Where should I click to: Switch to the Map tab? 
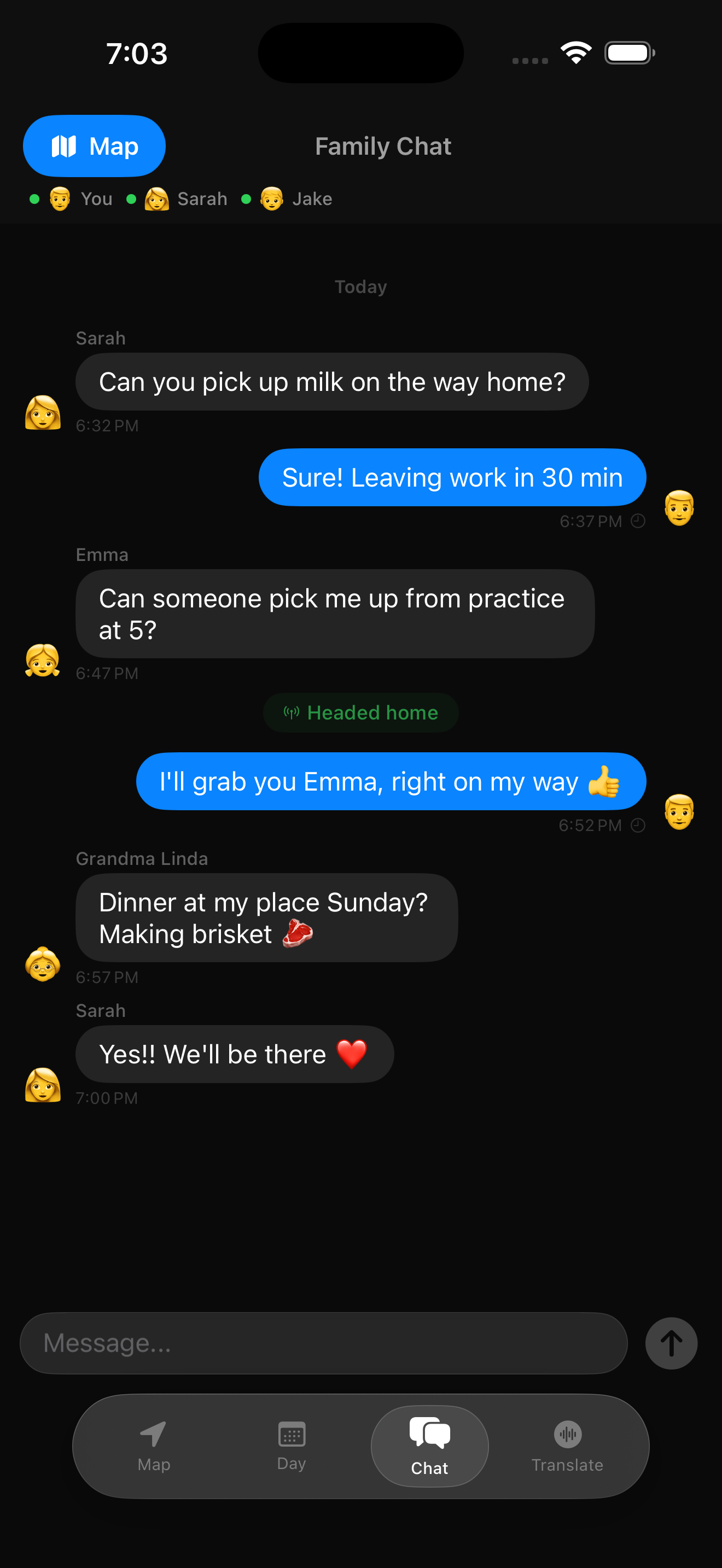coord(153,1446)
